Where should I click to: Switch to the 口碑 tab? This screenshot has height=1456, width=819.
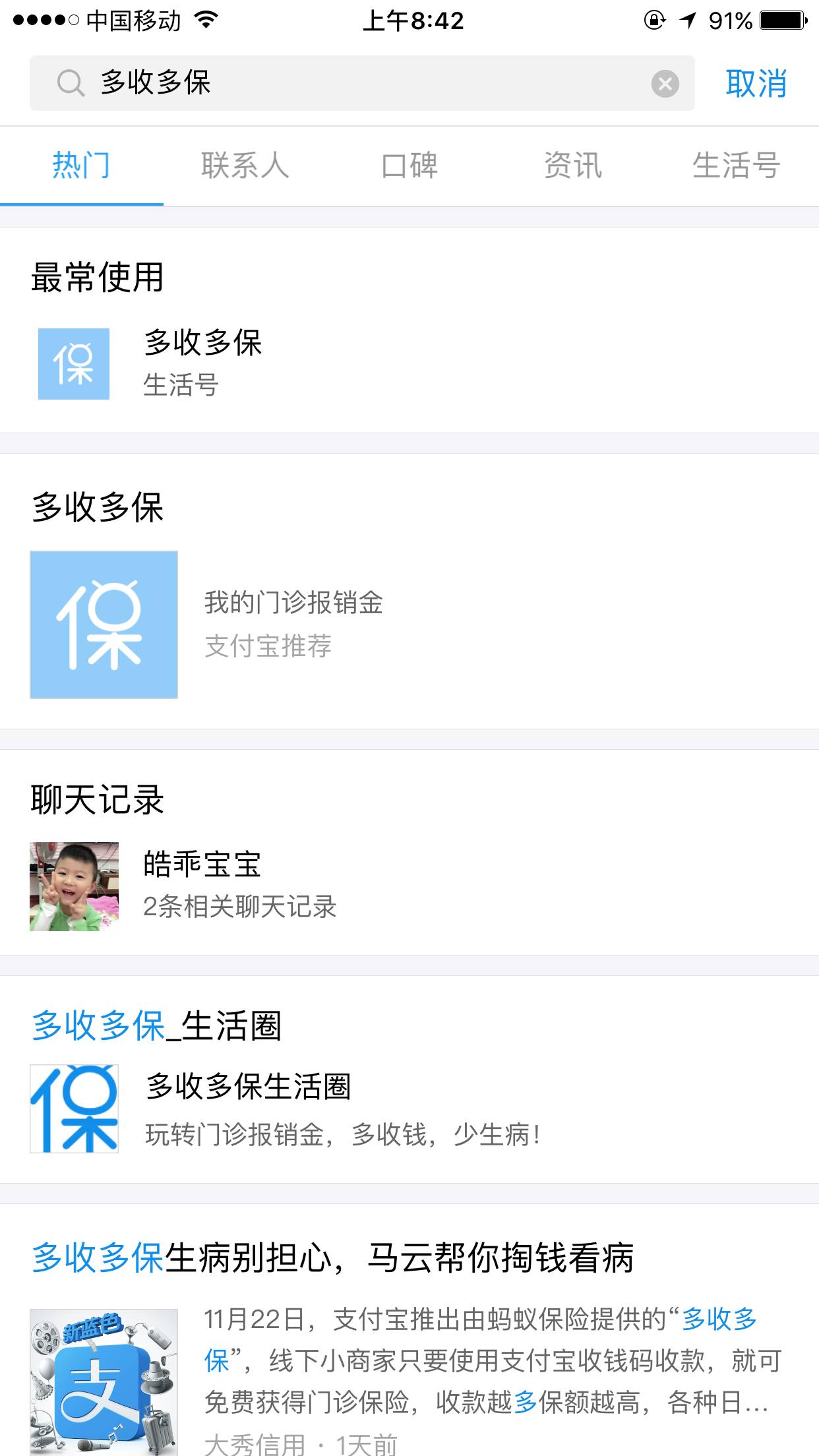click(409, 166)
